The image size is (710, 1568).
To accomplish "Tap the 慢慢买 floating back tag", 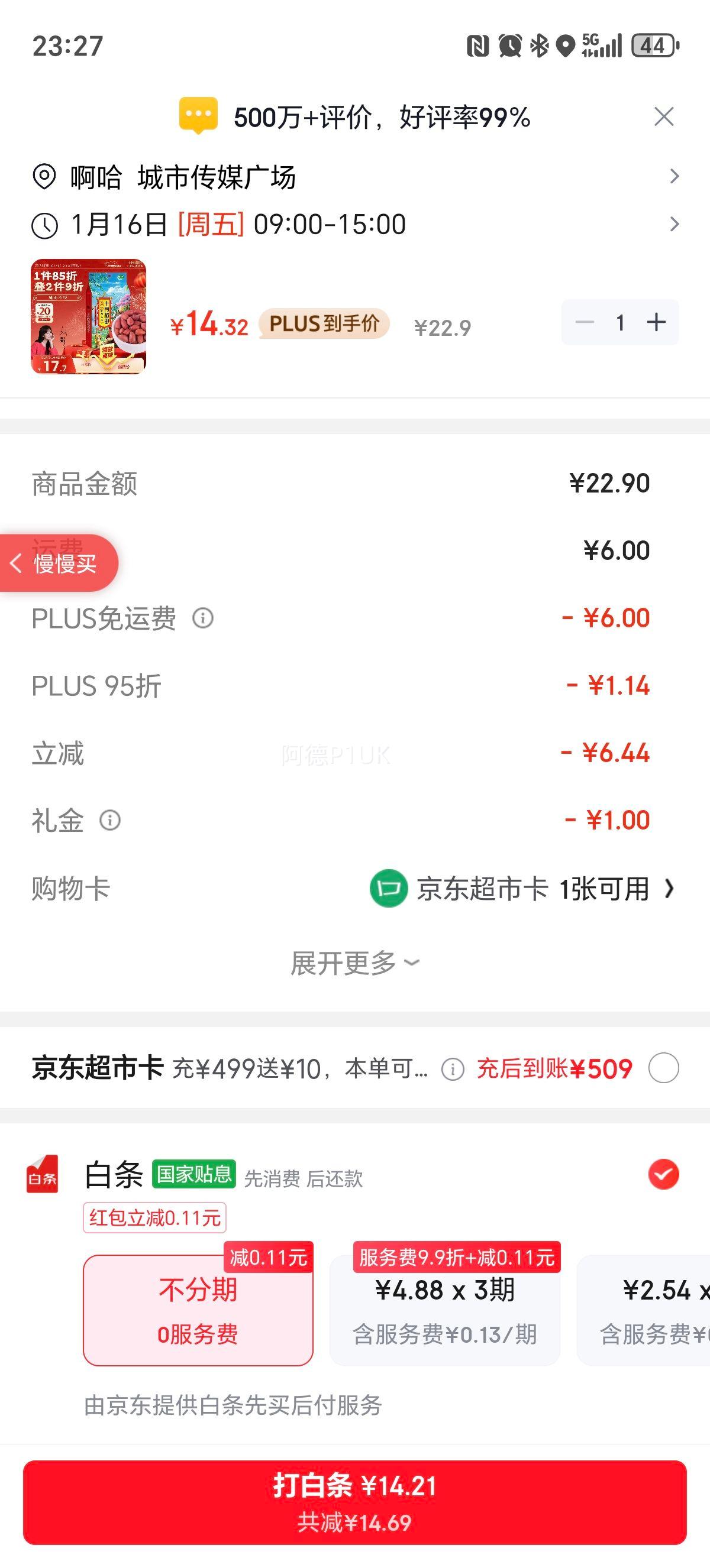I will [x=58, y=562].
